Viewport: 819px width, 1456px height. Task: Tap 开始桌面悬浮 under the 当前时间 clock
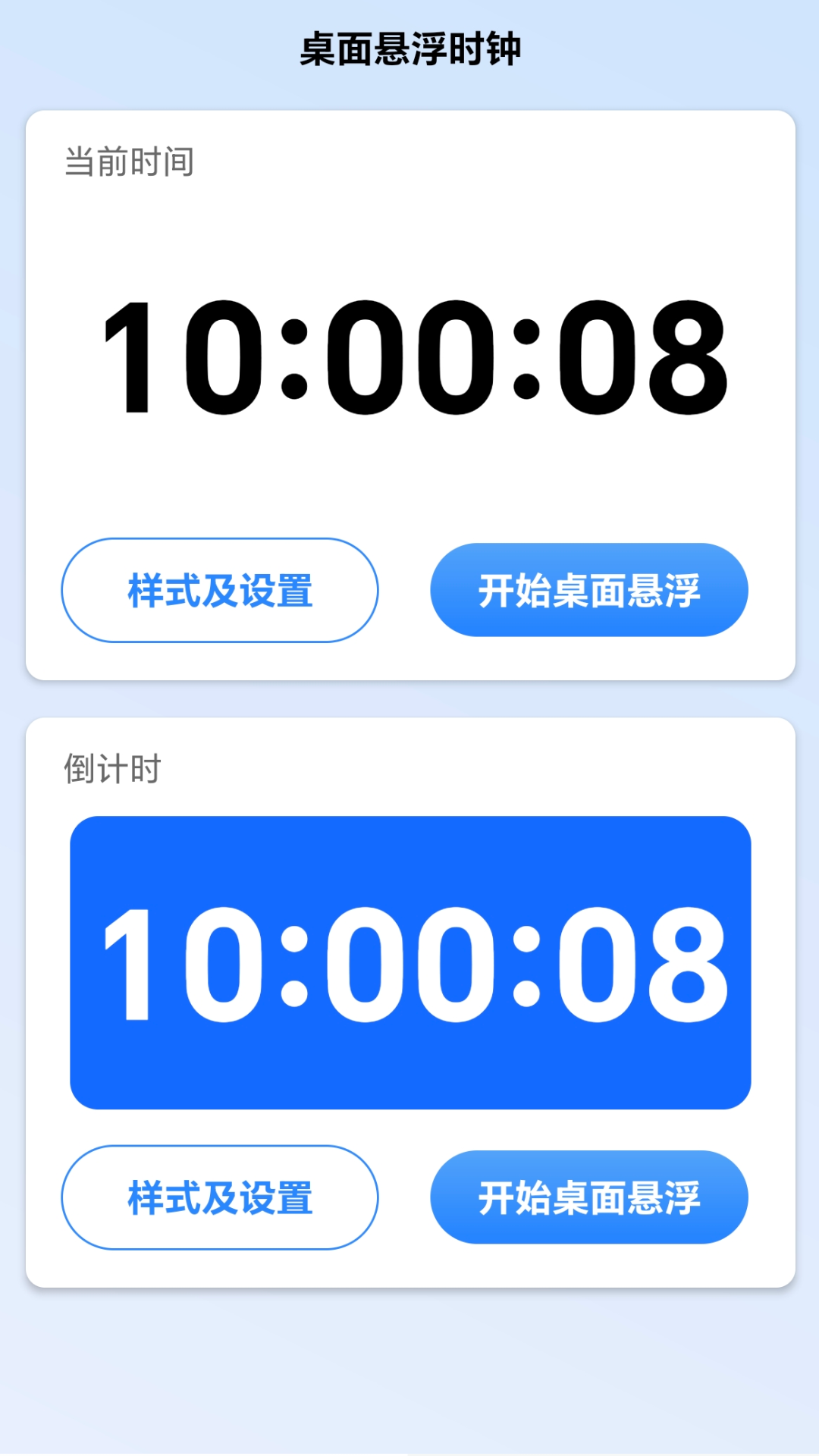(589, 590)
